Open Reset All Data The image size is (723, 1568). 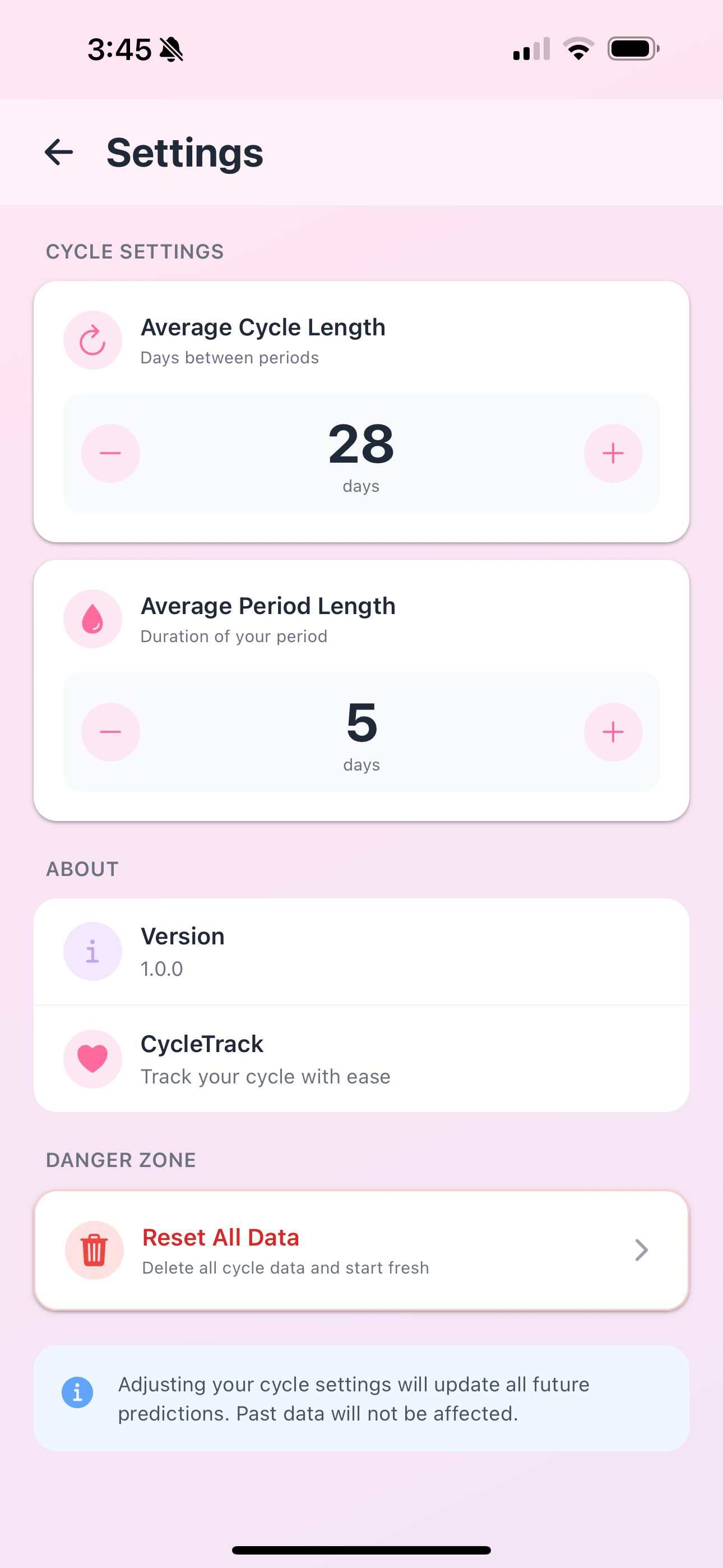361,1250
